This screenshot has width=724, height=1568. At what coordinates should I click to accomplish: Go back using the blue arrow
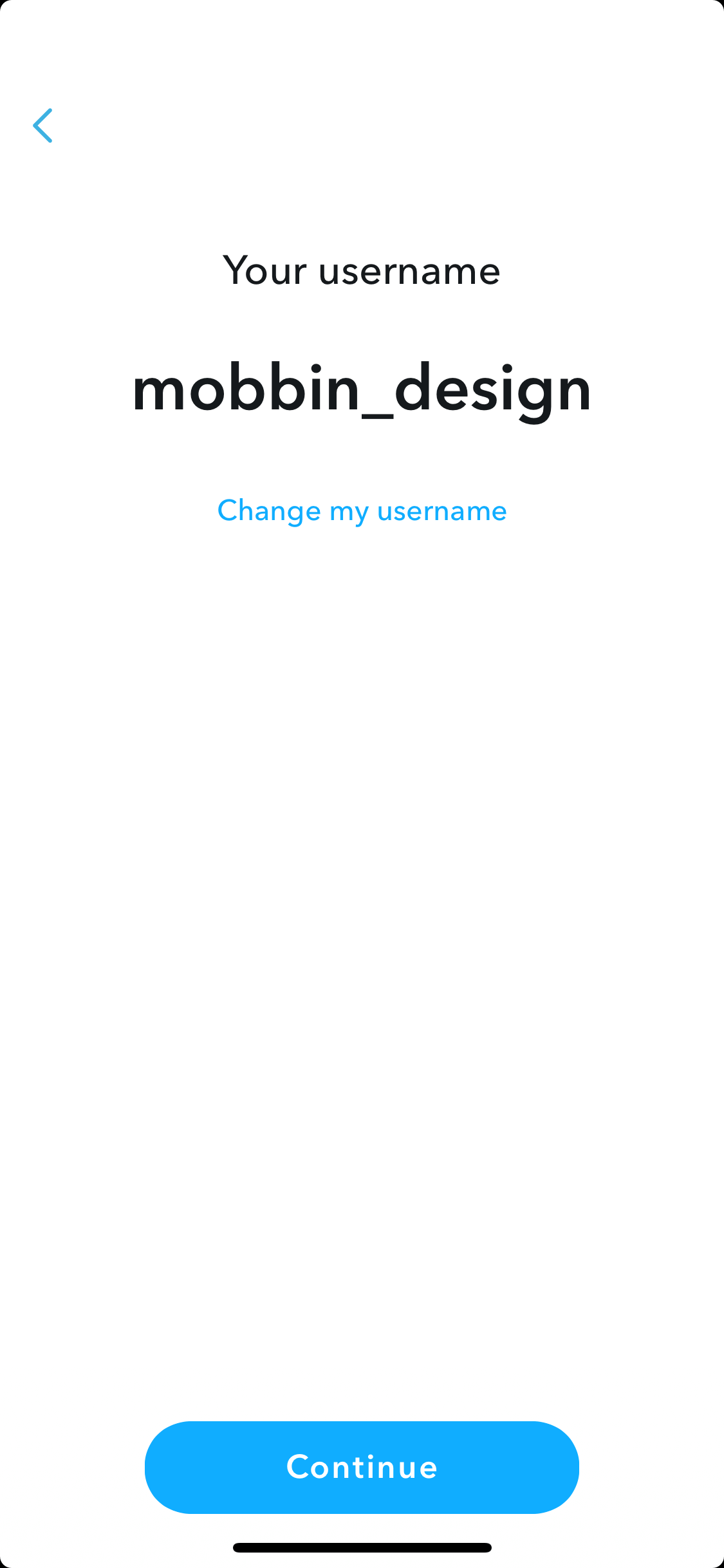click(x=42, y=126)
